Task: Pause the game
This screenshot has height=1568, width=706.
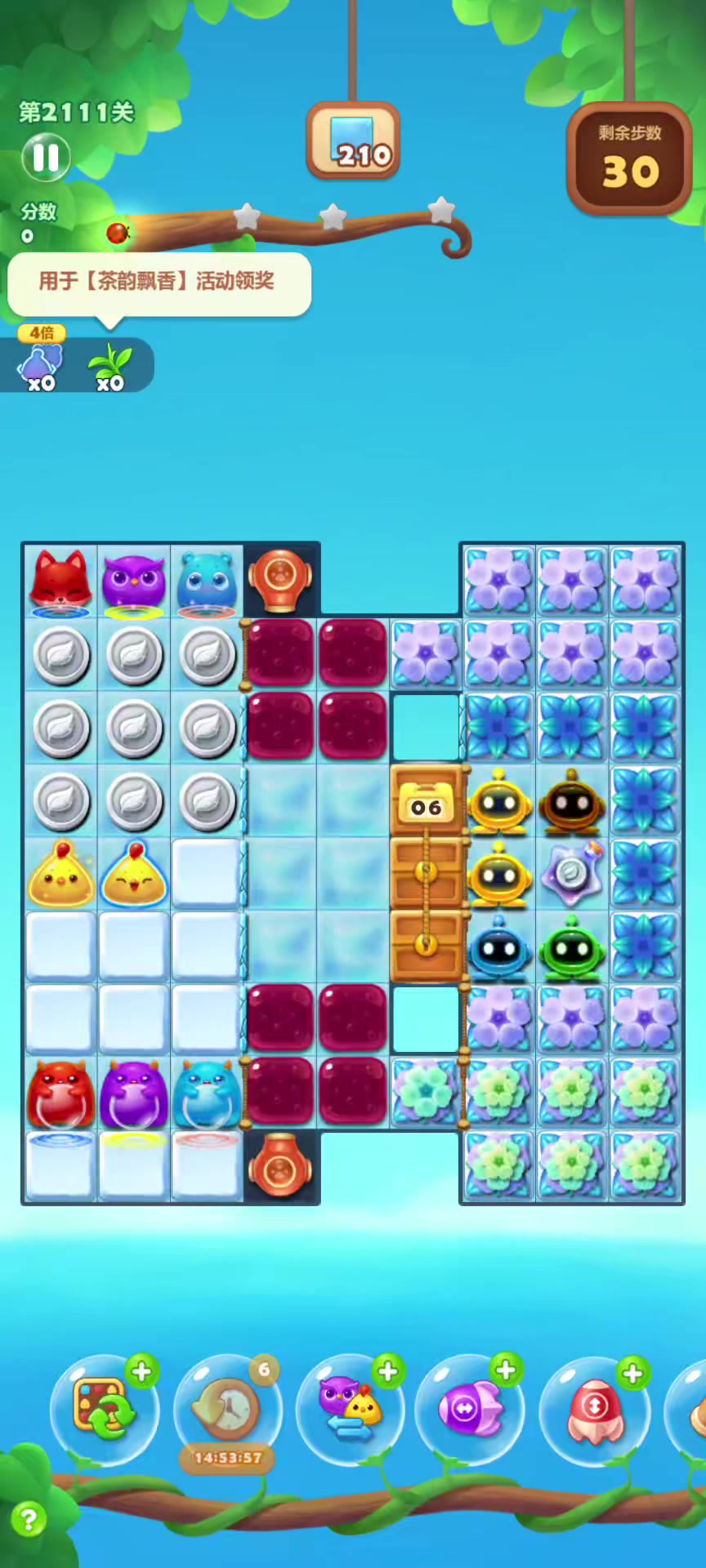Action: [46, 157]
